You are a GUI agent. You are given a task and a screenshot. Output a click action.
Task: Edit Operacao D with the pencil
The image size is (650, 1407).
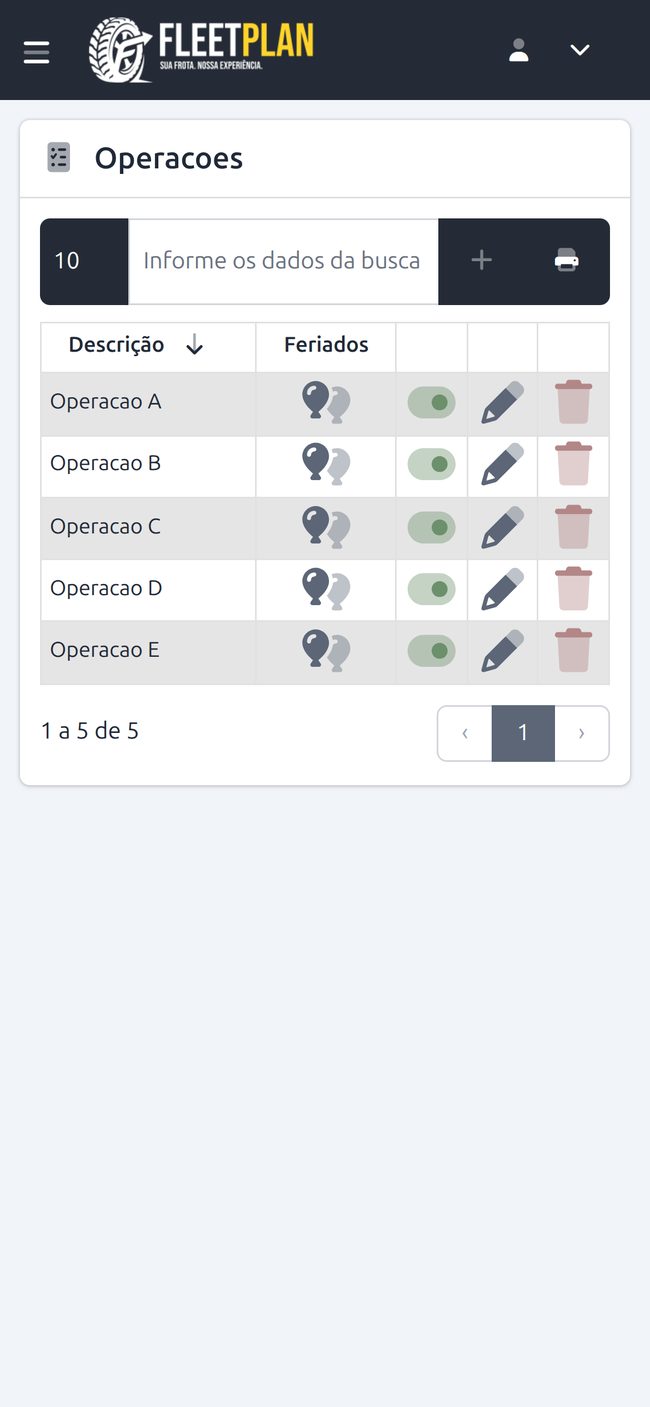(x=502, y=589)
